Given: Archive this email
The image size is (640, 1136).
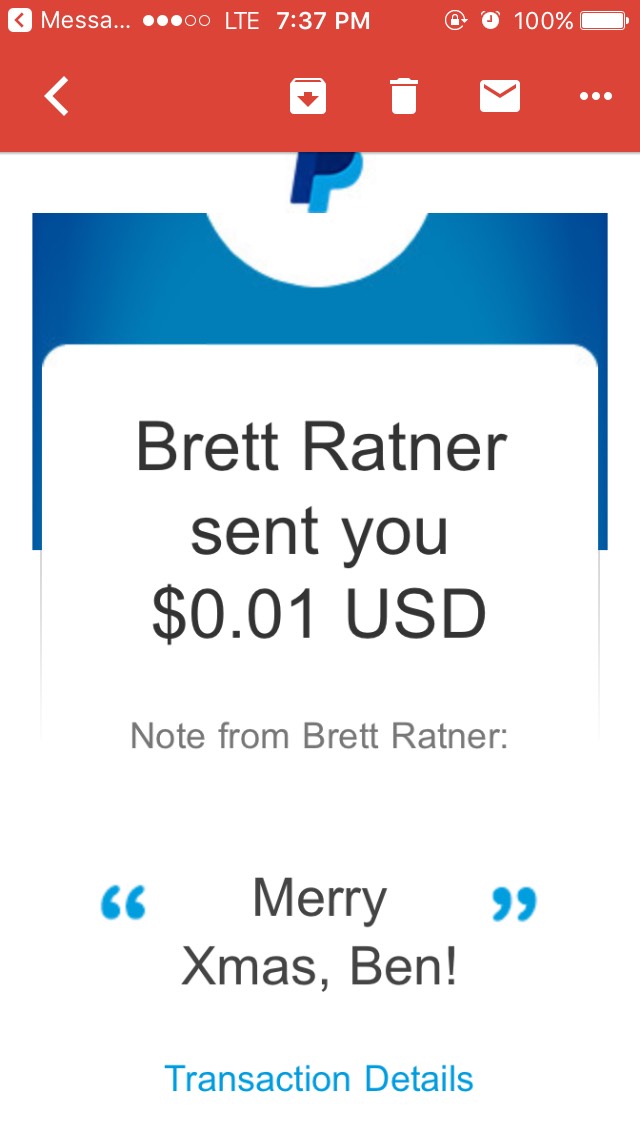Looking at the screenshot, I should 308,97.
